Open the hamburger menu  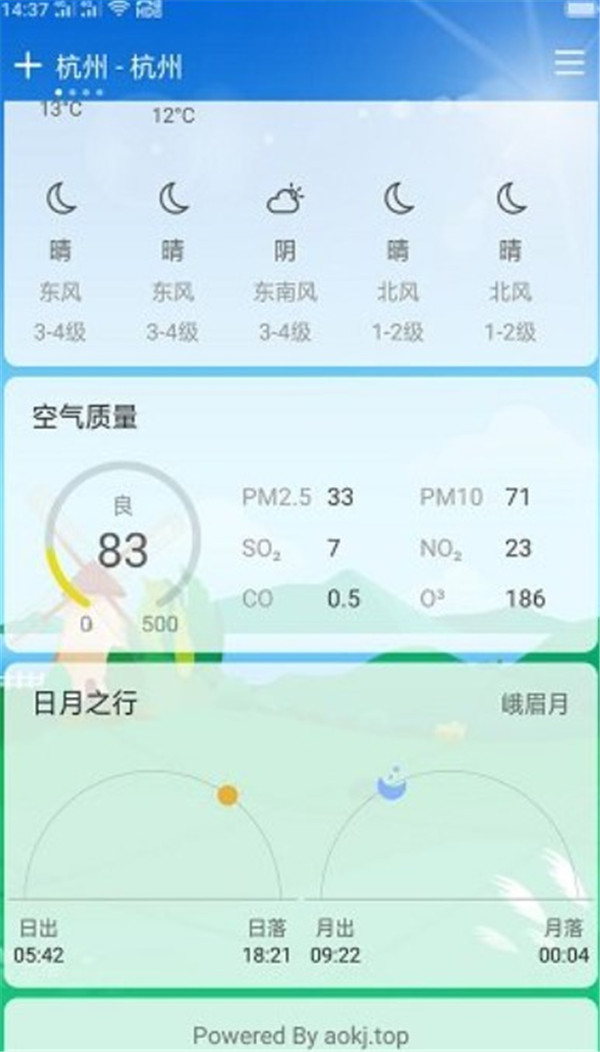(x=570, y=62)
